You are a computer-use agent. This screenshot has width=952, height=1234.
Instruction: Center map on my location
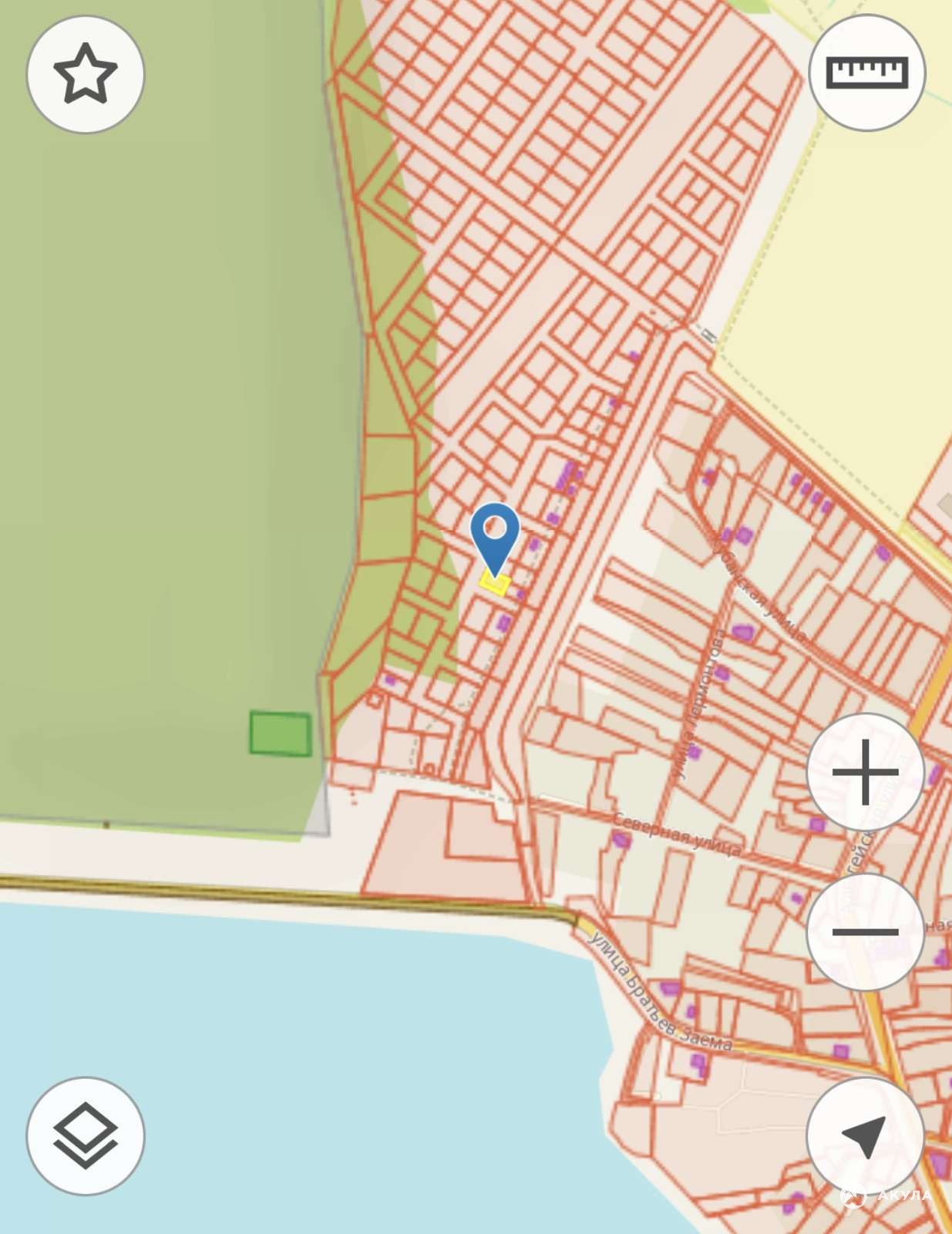(x=865, y=1136)
